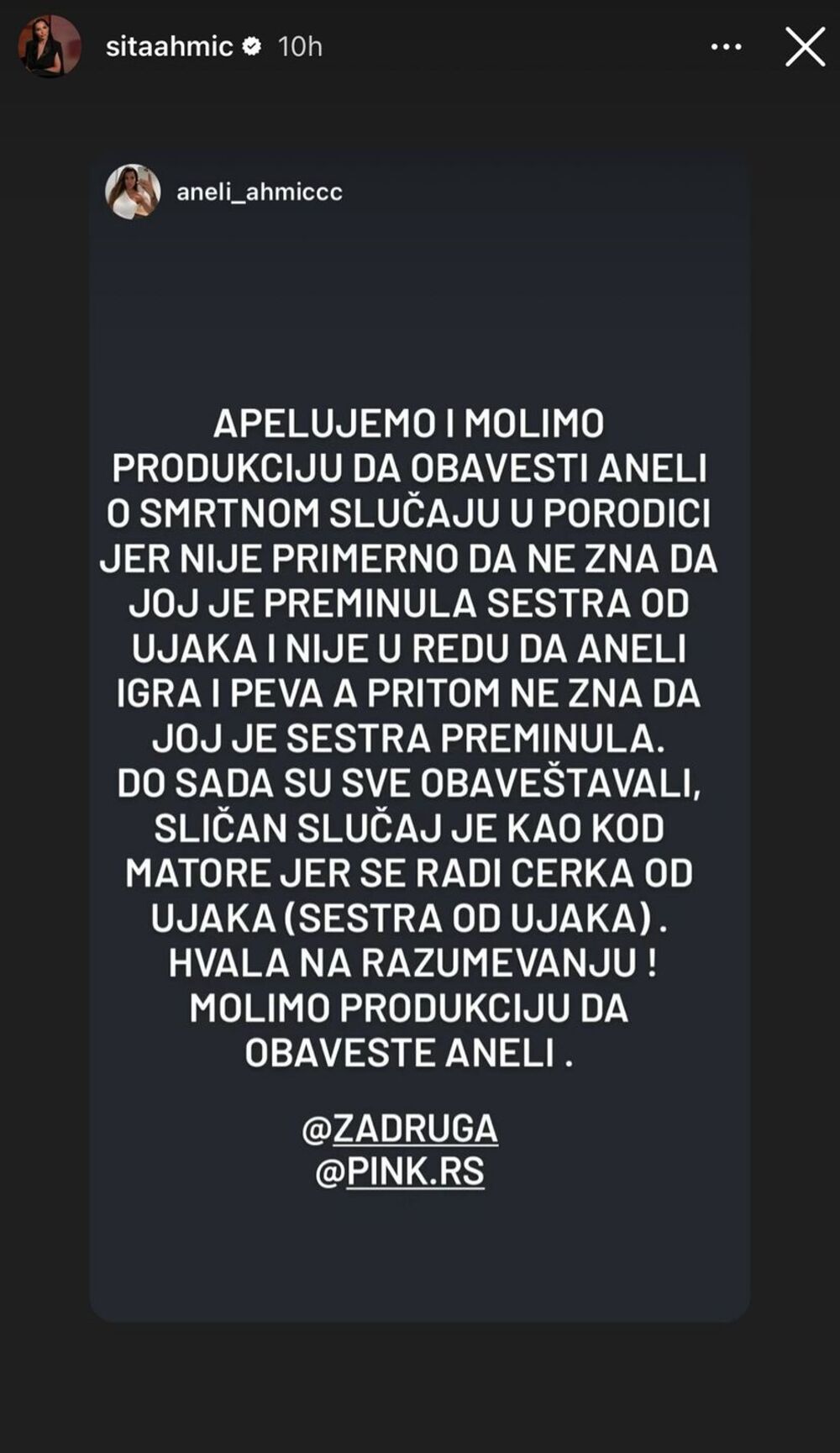This screenshot has height=1453, width=840.
Task: Open the @PINK.RS mention
Action: pos(400,1171)
